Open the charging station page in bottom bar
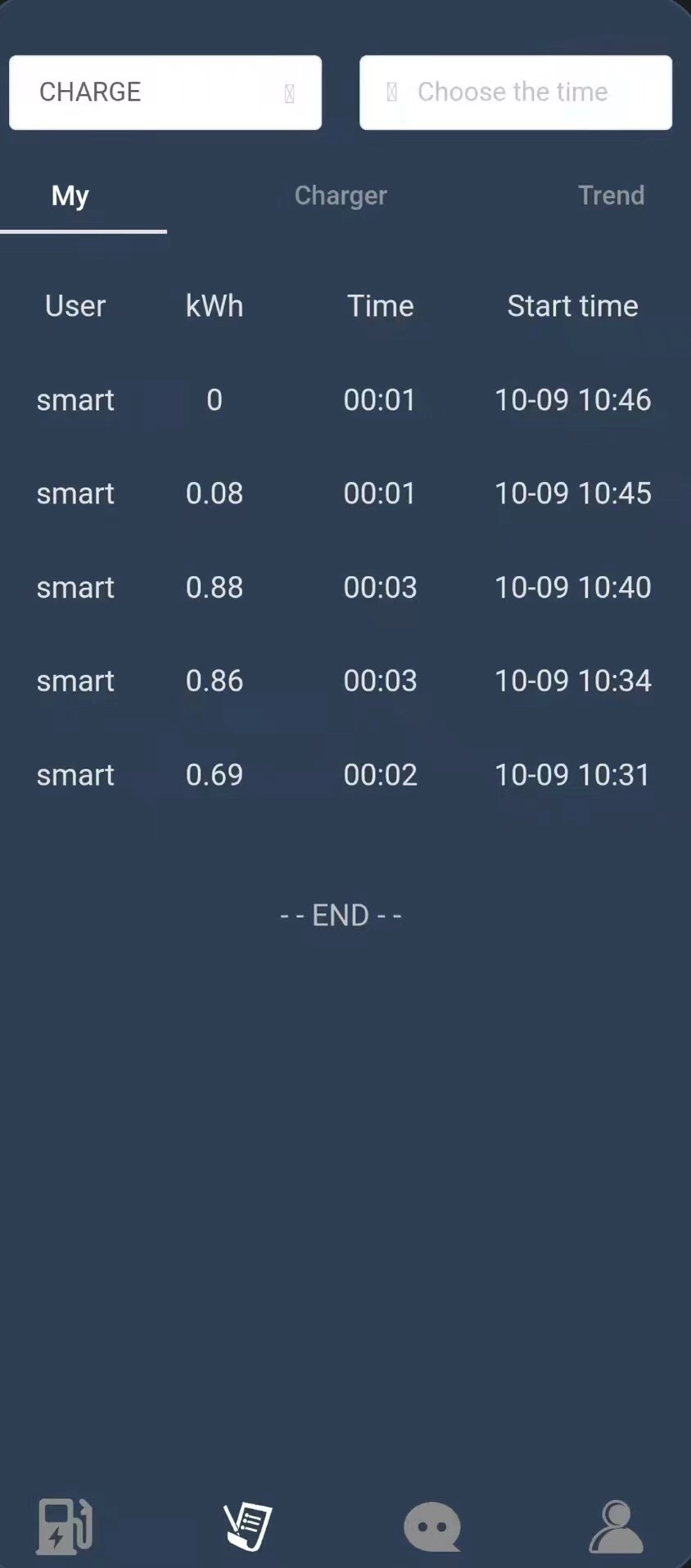691x1568 pixels. pos(65,1525)
